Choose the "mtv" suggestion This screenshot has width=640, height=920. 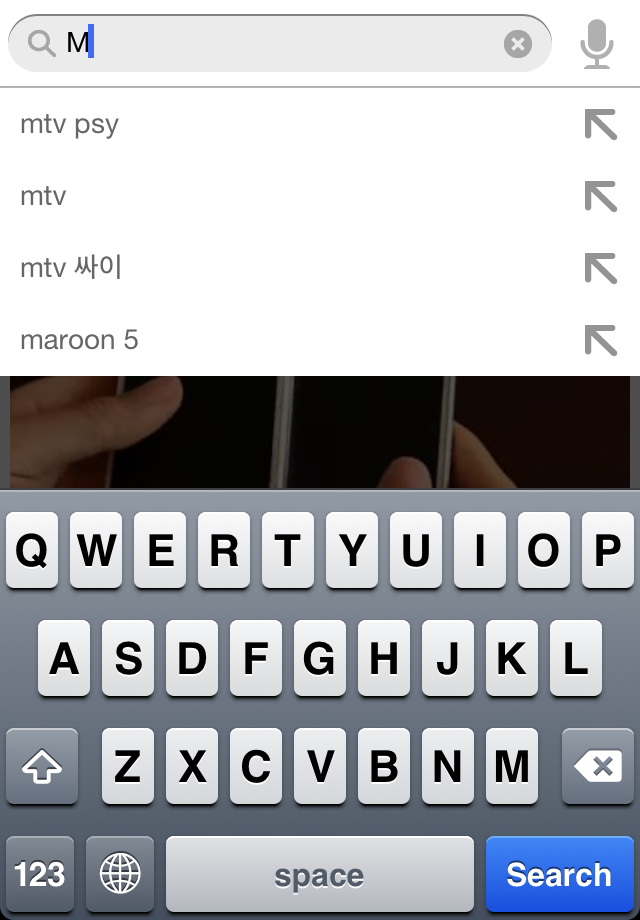[x=43, y=196]
